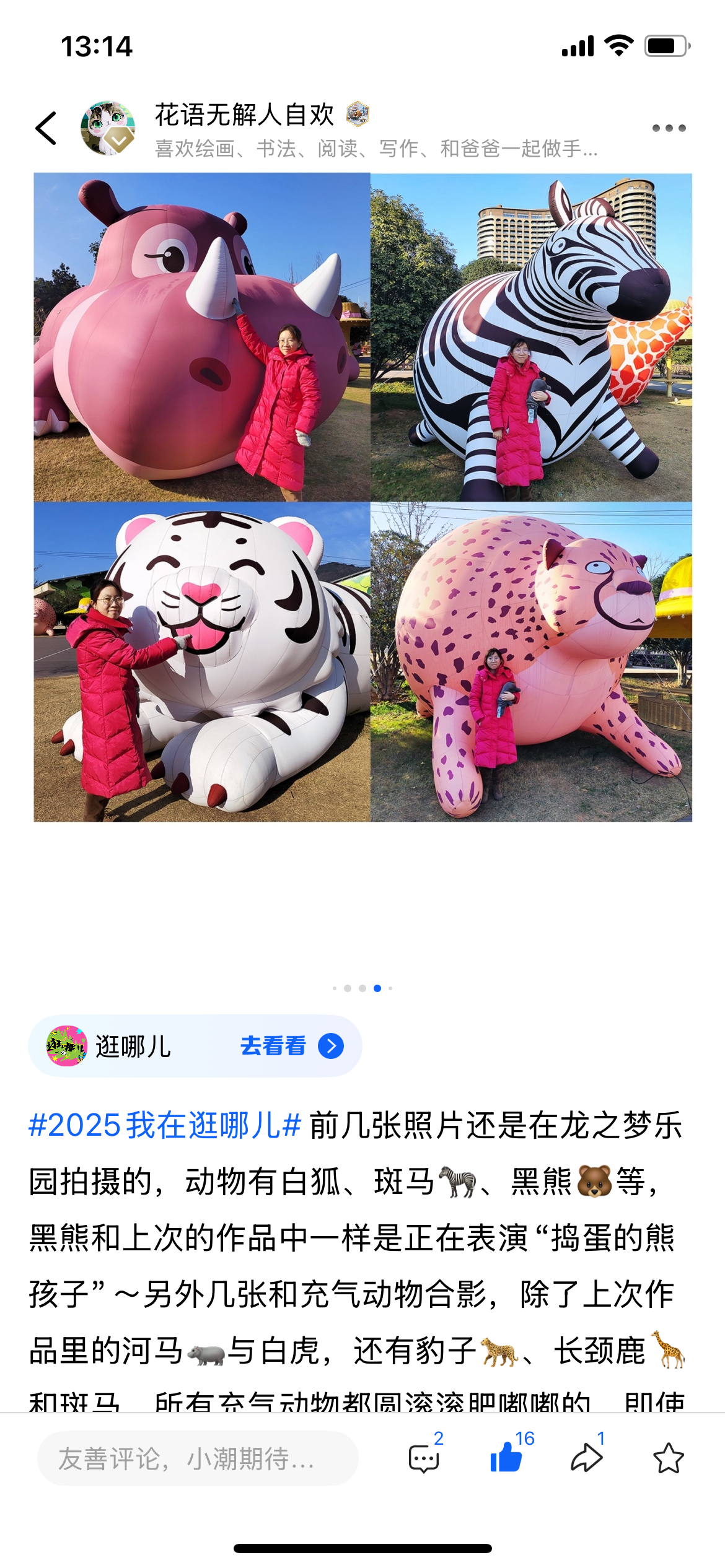
Task: Tap the 友善评论 comment input box
Action: tap(198, 1458)
